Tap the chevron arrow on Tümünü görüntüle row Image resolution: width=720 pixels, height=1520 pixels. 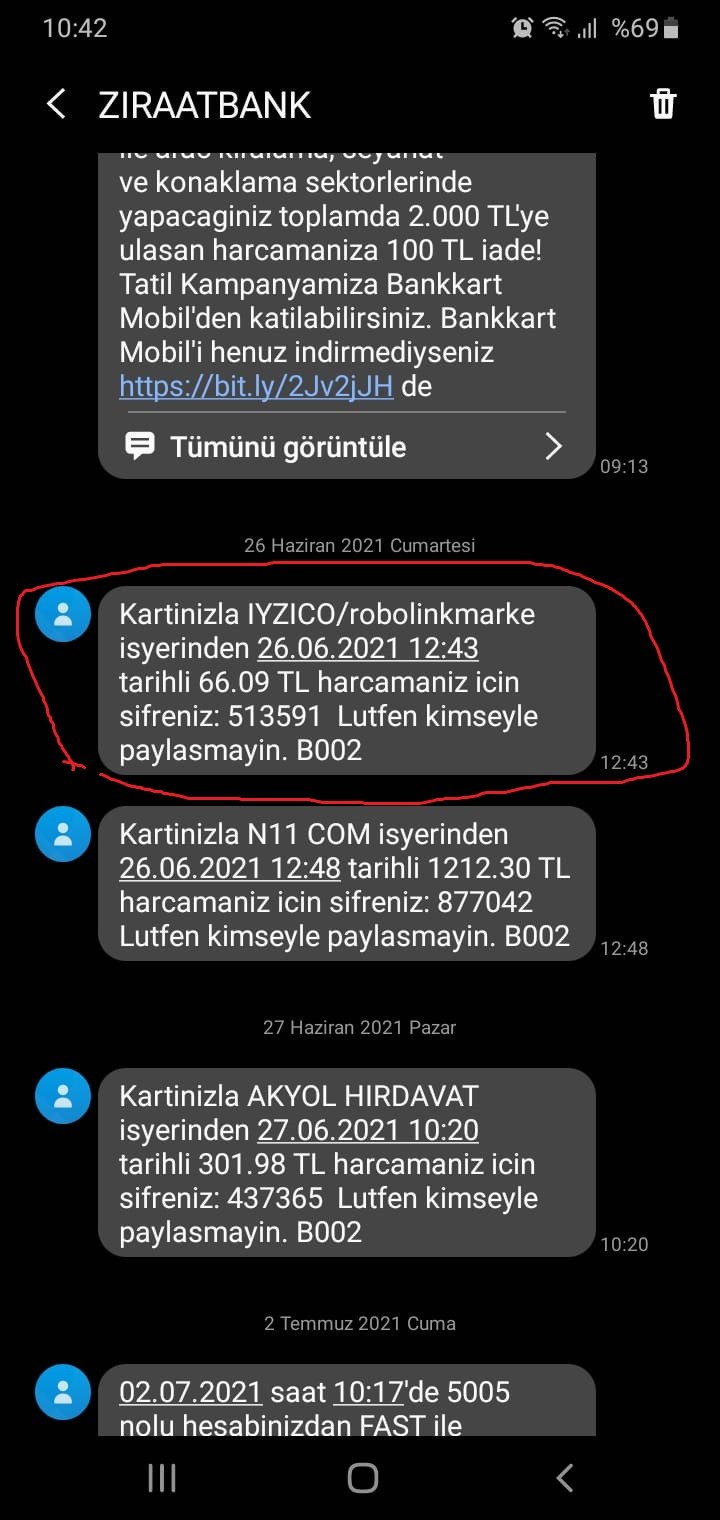(x=554, y=446)
